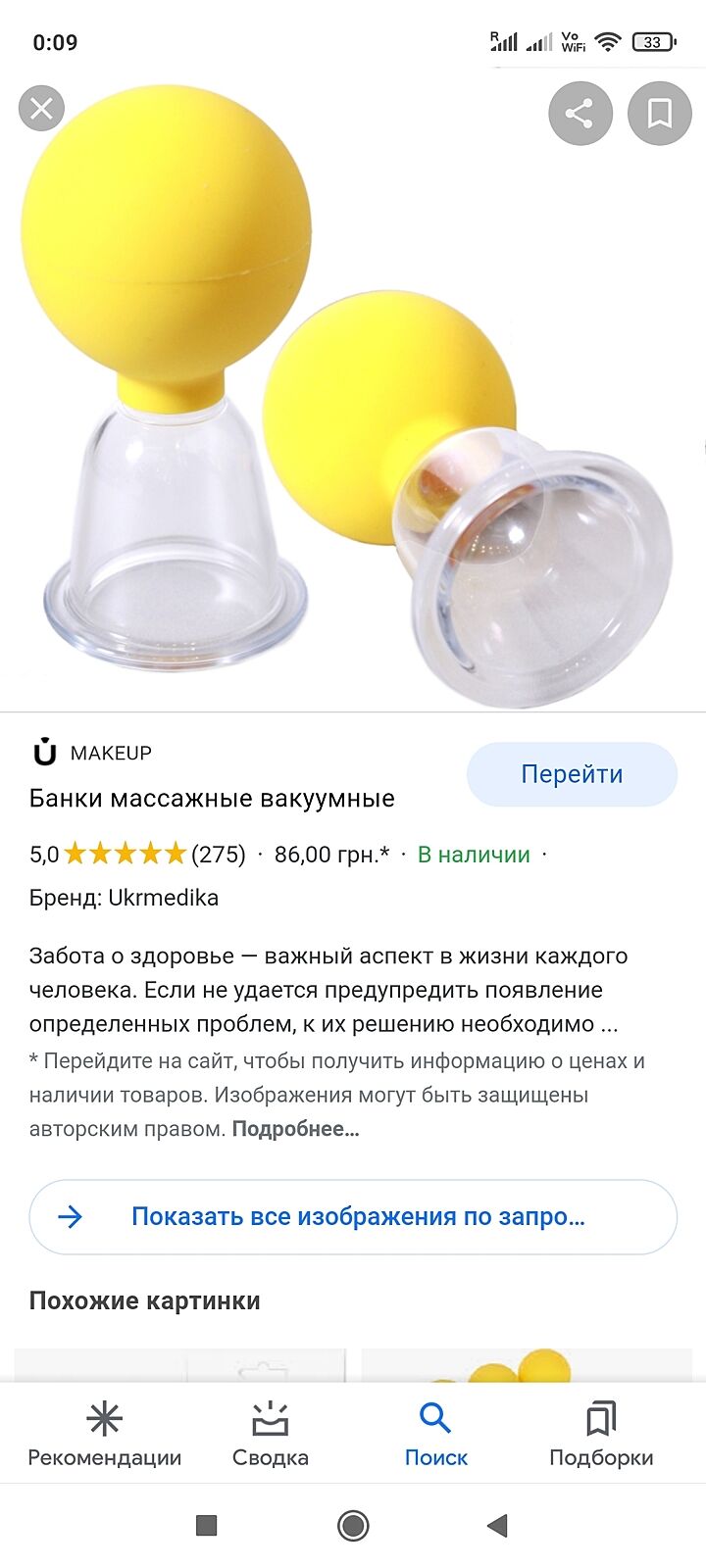Go to the Подборки tab

[600, 1433]
